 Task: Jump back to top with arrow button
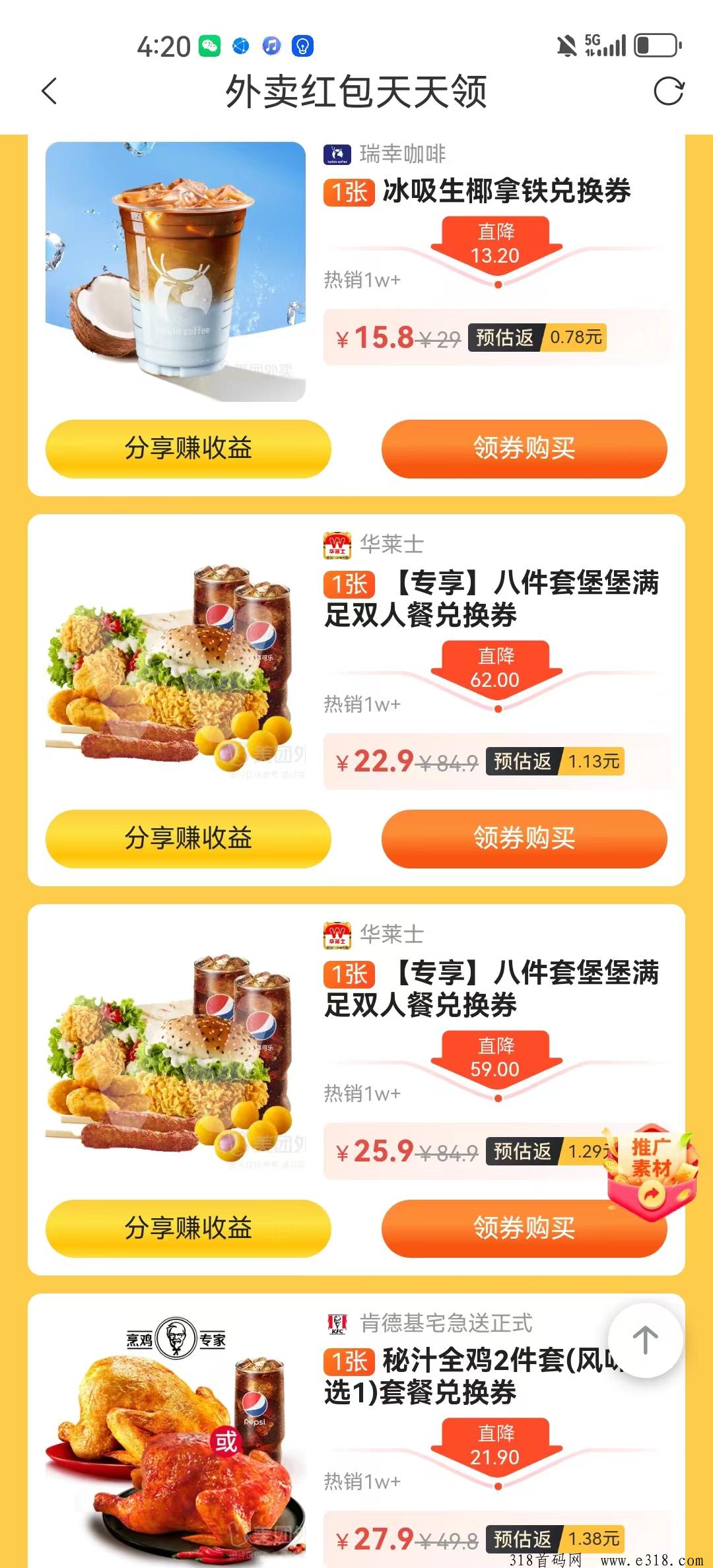(645, 1340)
